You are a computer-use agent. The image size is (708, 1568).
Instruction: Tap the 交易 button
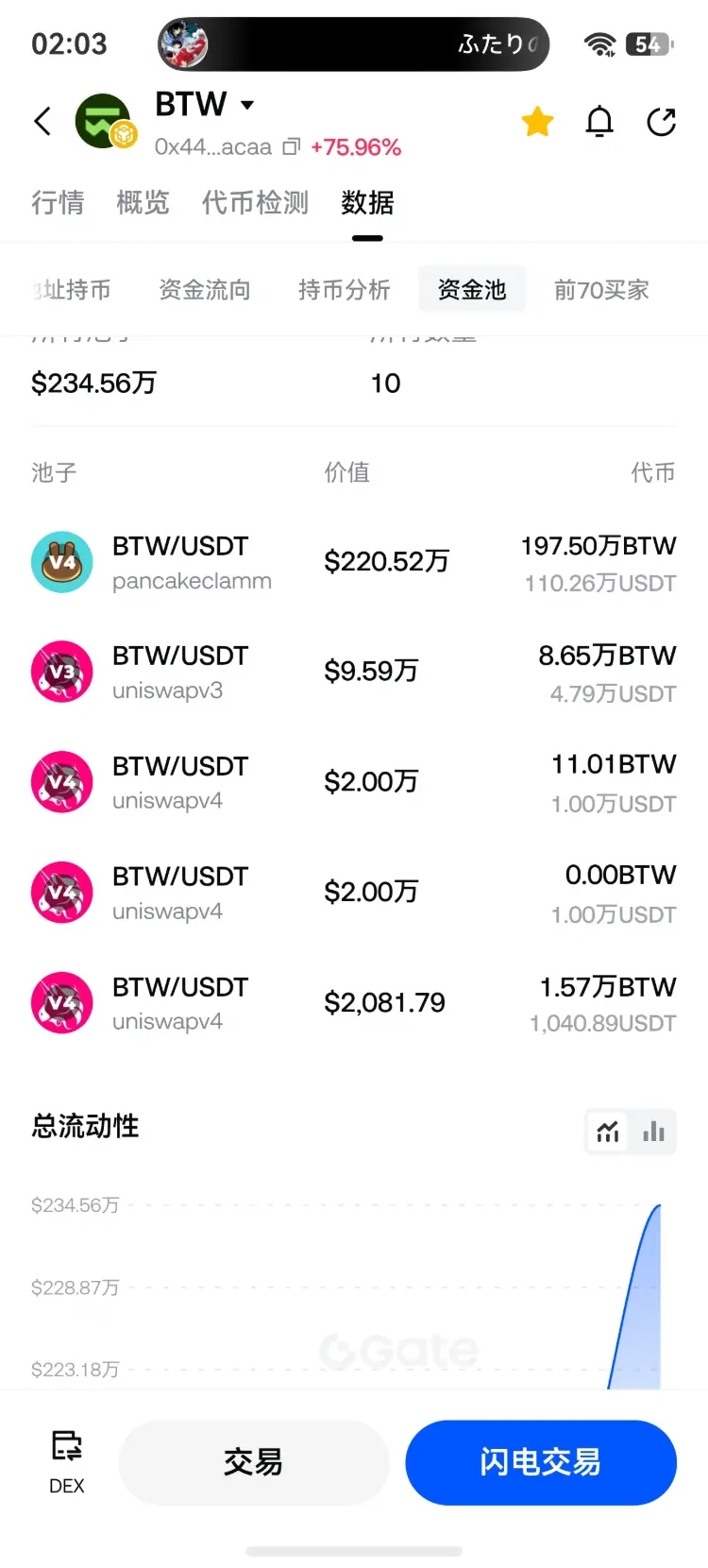coord(254,1462)
